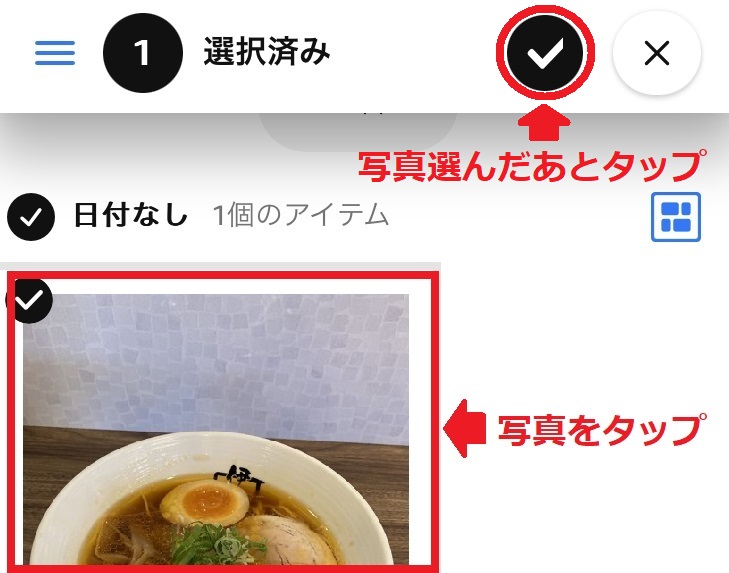Uncheck the 日付なし group checkbox
This screenshot has width=729, height=573.
[32, 216]
